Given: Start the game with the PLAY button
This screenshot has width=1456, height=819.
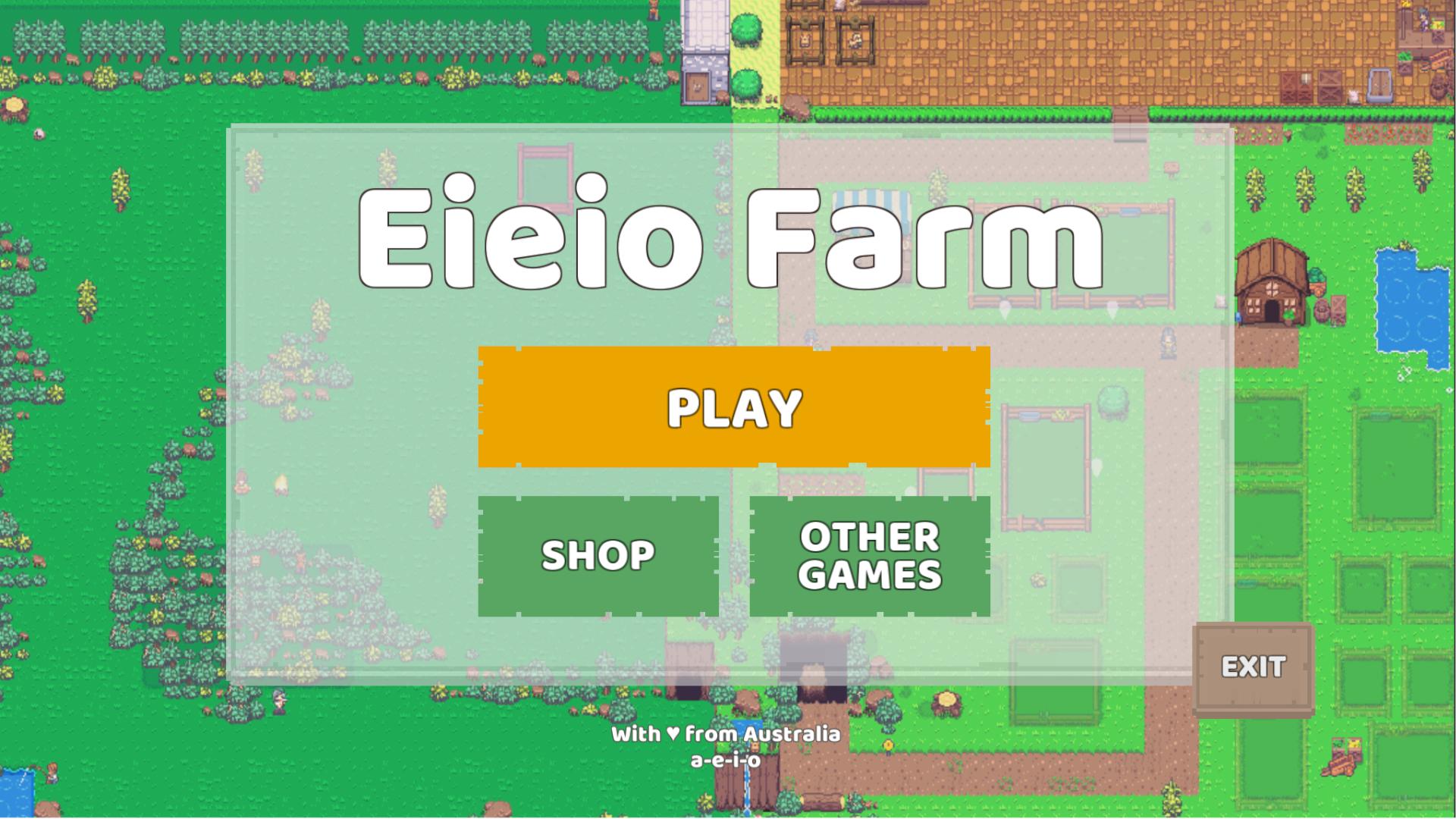Looking at the screenshot, I should click(733, 407).
